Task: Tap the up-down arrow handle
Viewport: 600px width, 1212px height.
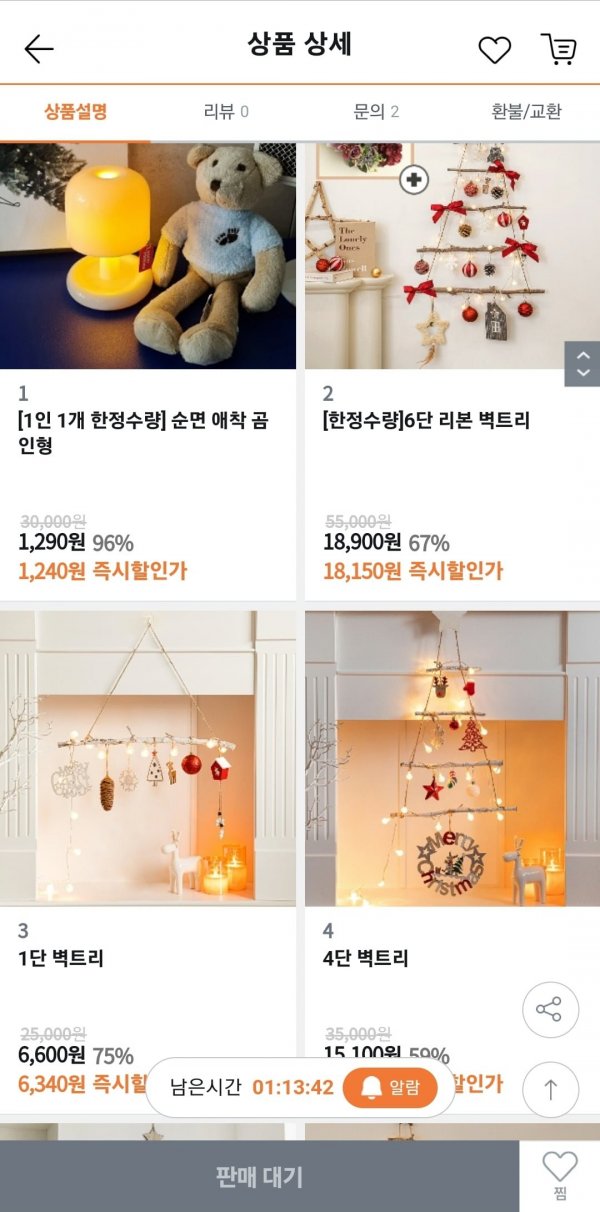Action: coord(582,363)
